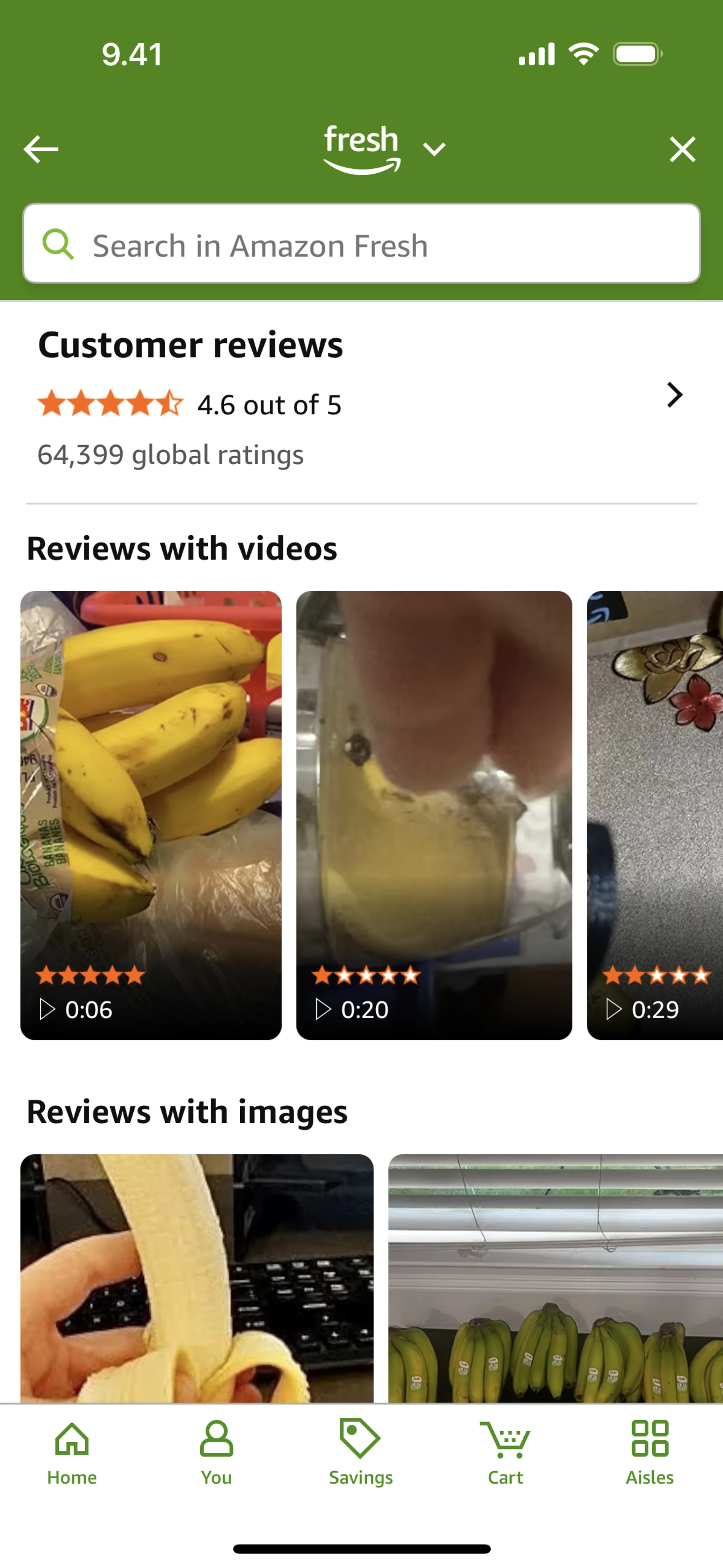The image size is (723, 1568).
Task: Play the 0:06 review video
Action: click(151, 815)
